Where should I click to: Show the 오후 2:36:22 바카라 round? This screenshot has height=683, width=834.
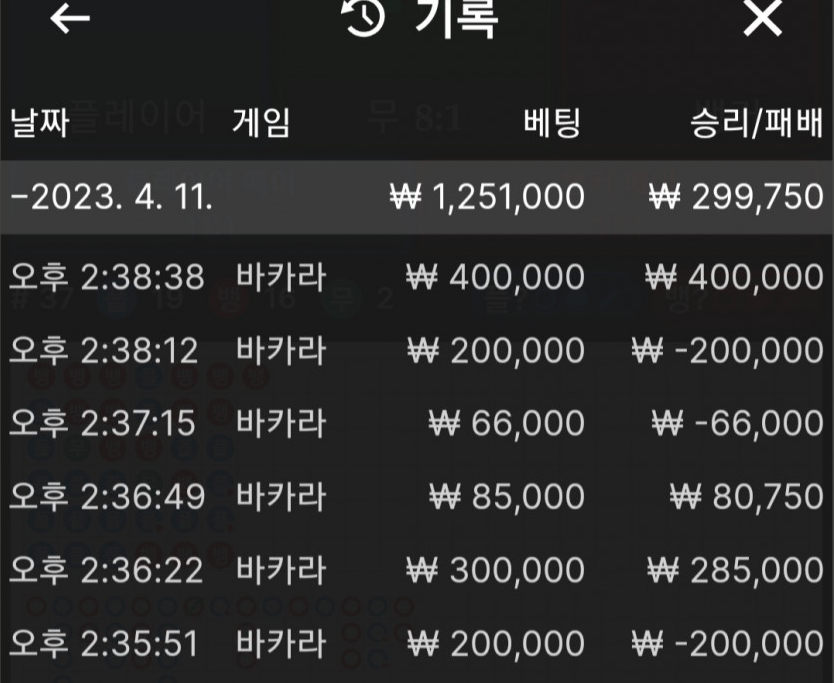click(416, 570)
